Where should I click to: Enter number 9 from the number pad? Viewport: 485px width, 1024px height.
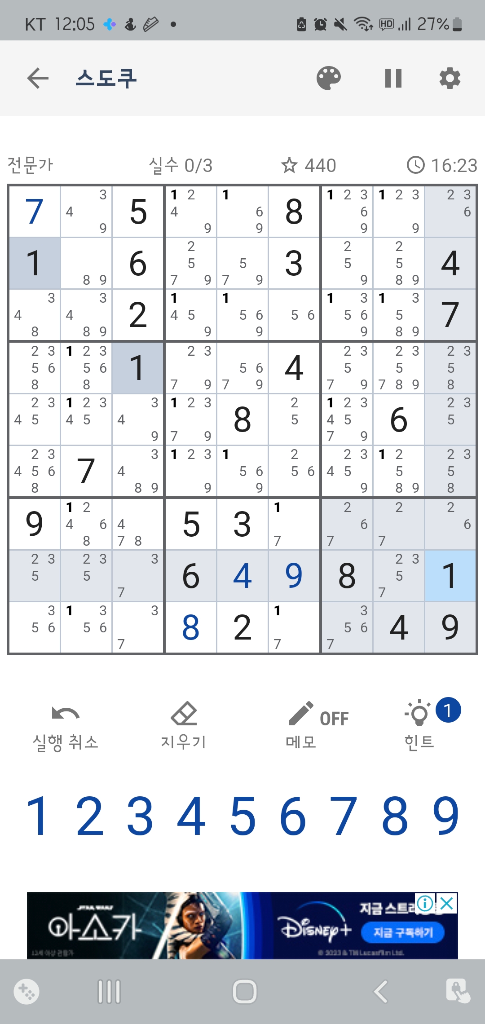(446, 816)
